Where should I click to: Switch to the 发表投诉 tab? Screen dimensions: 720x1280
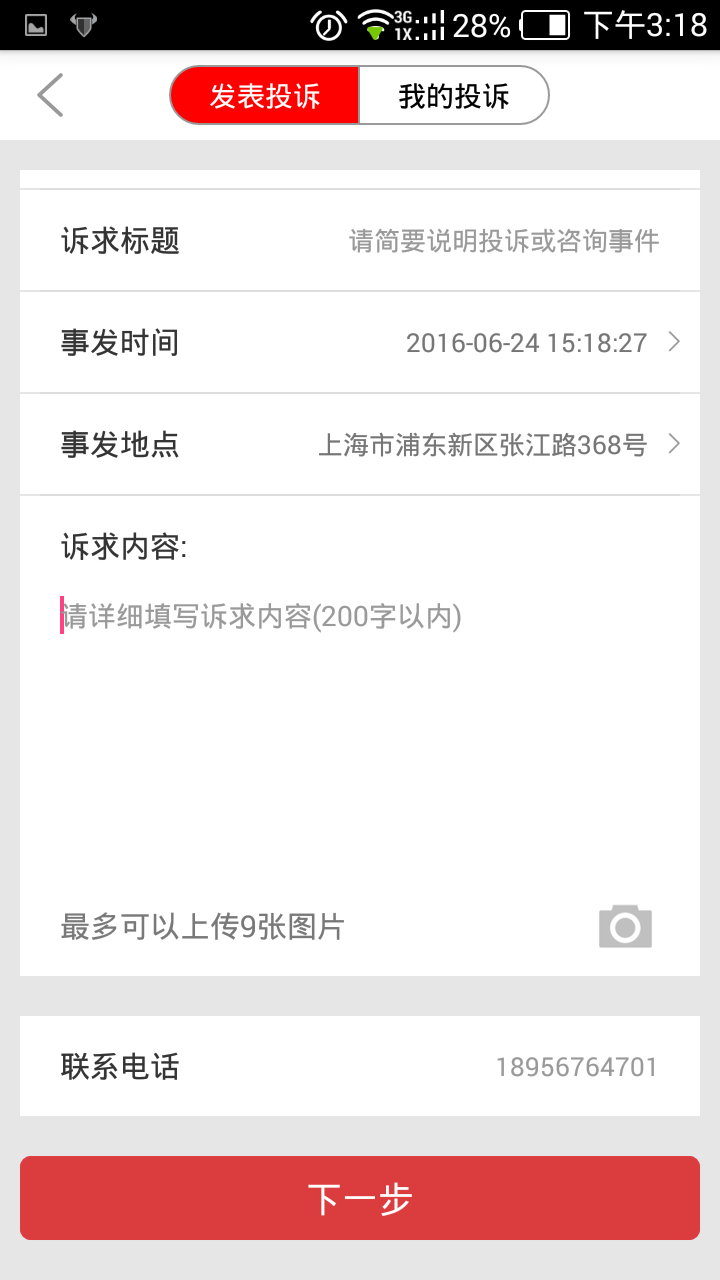click(x=265, y=96)
